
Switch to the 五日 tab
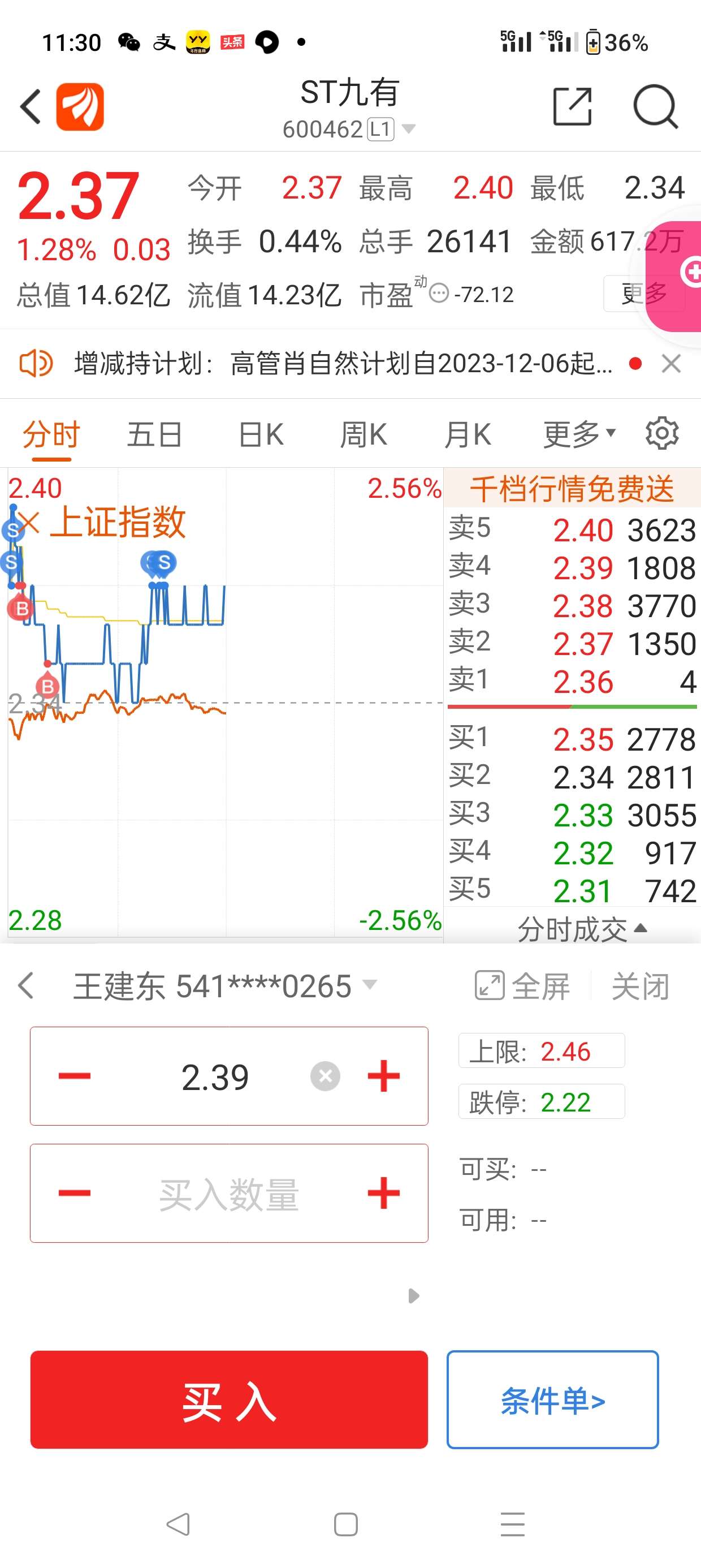point(156,433)
